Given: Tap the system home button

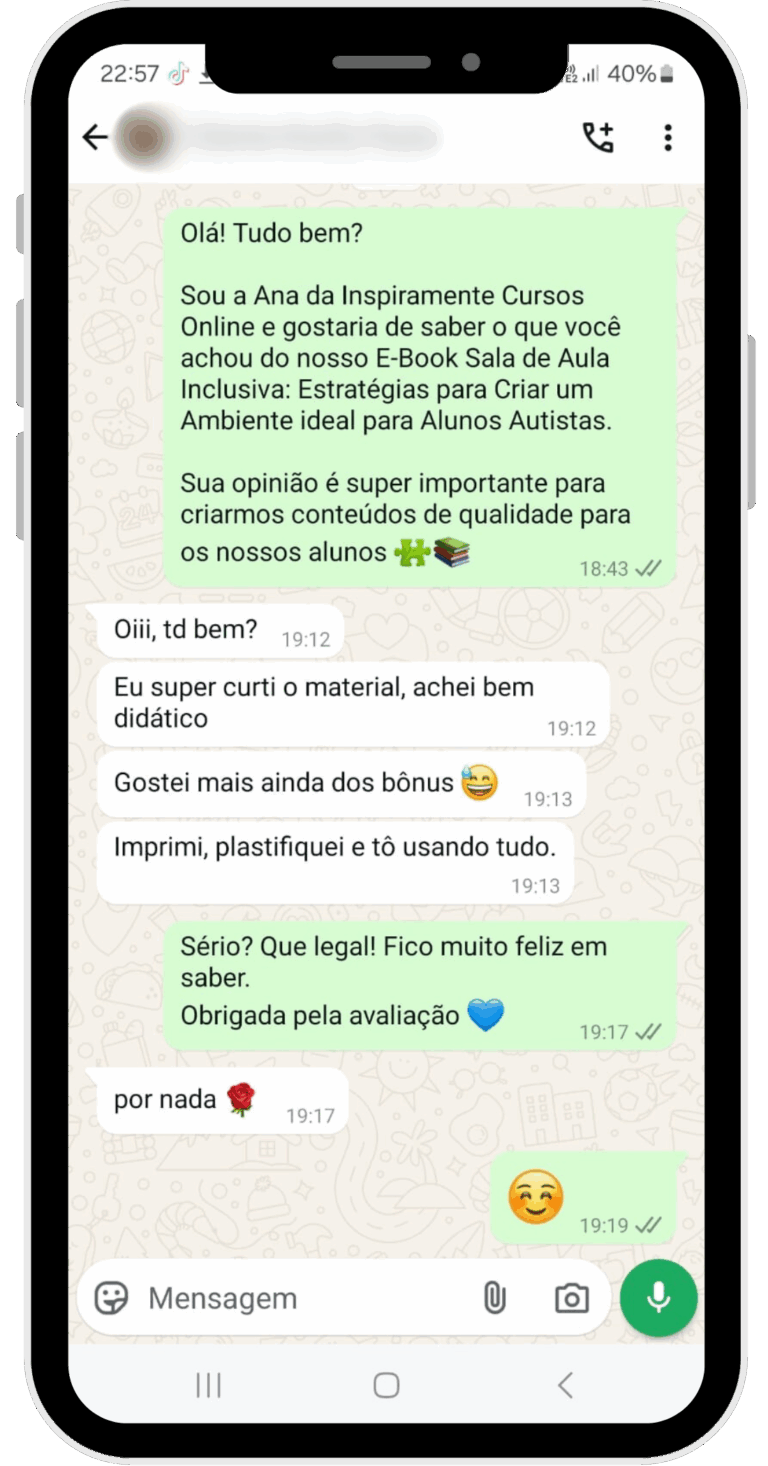Looking at the screenshot, I should coord(386,1385).
